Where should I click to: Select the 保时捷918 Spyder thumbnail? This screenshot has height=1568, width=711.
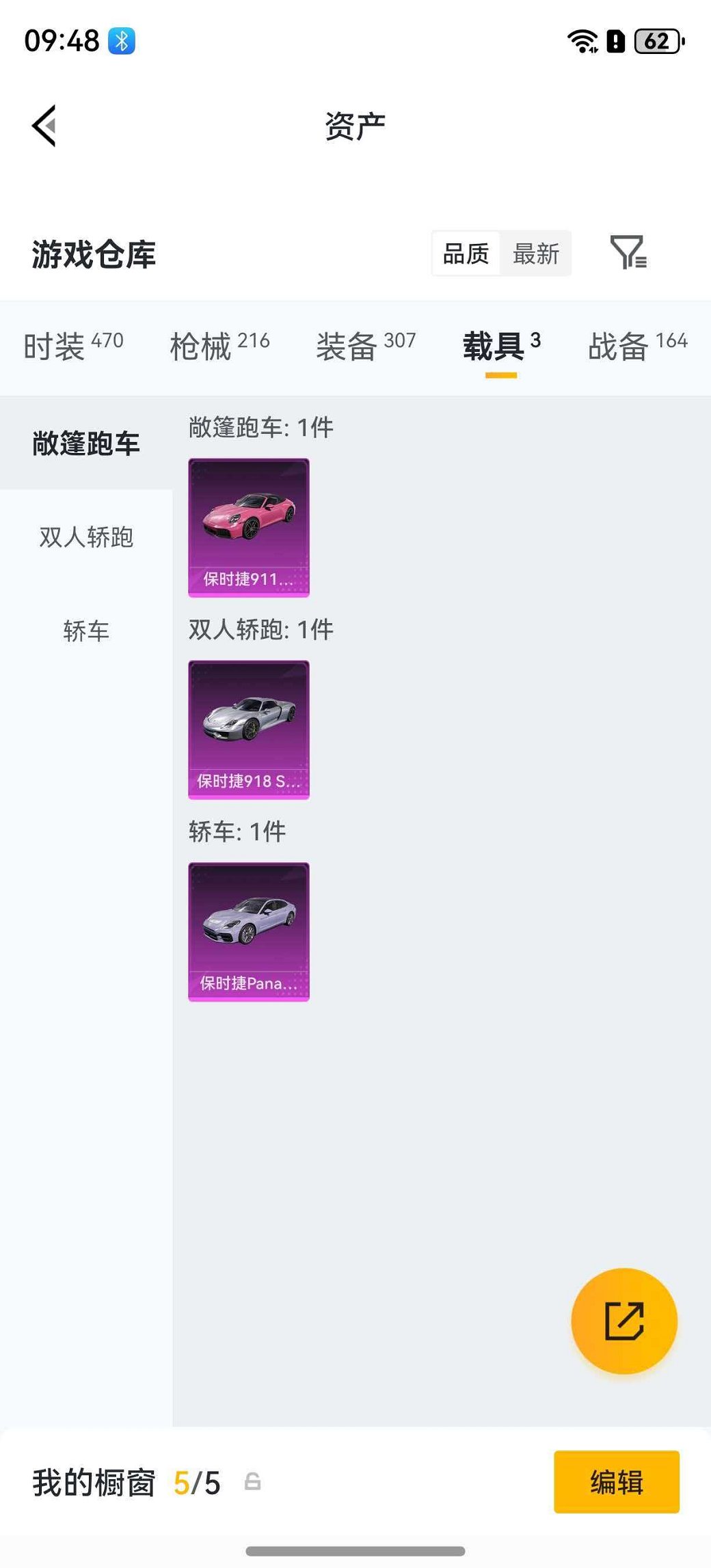tap(249, 729)
